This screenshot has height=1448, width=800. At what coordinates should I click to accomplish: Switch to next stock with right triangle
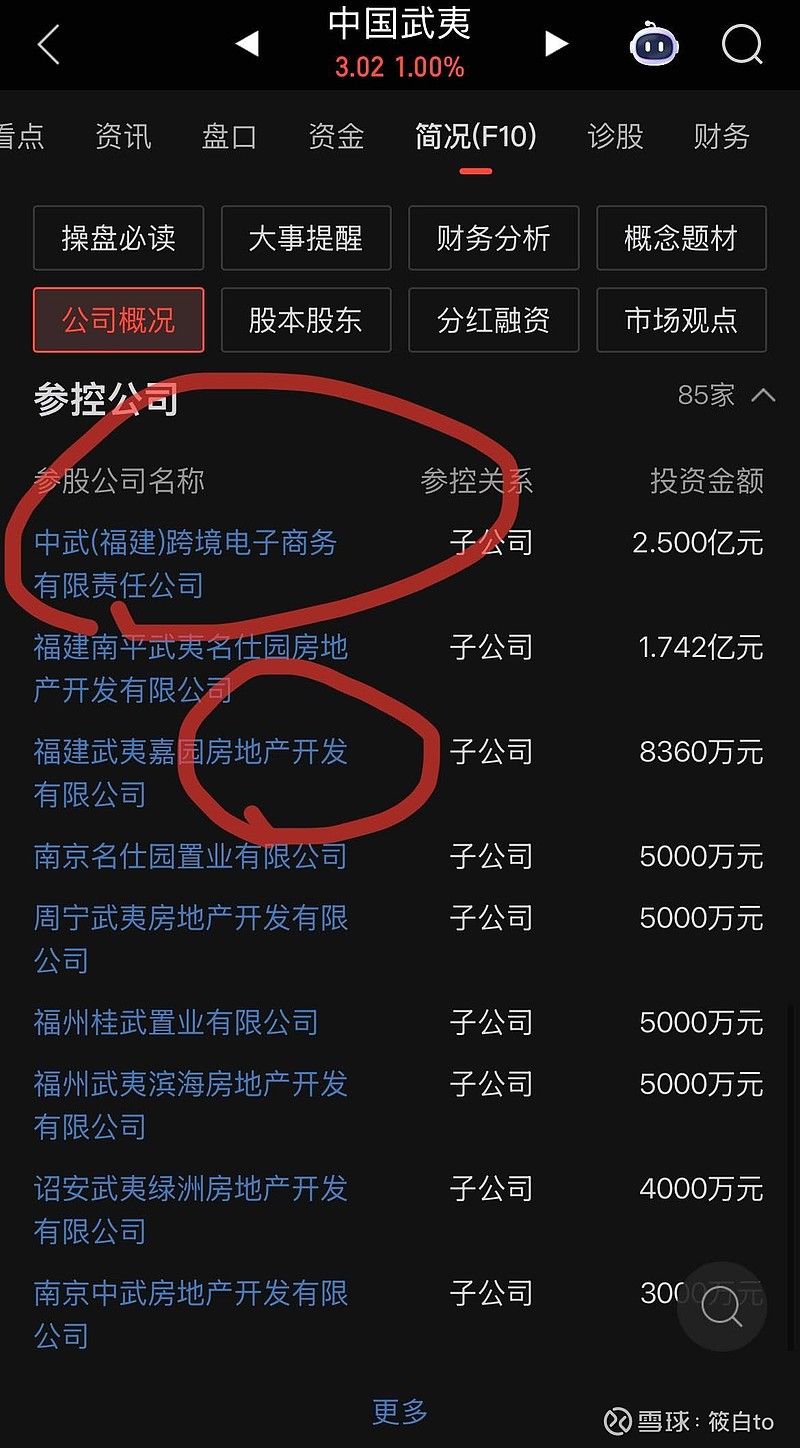click(556, 43)
